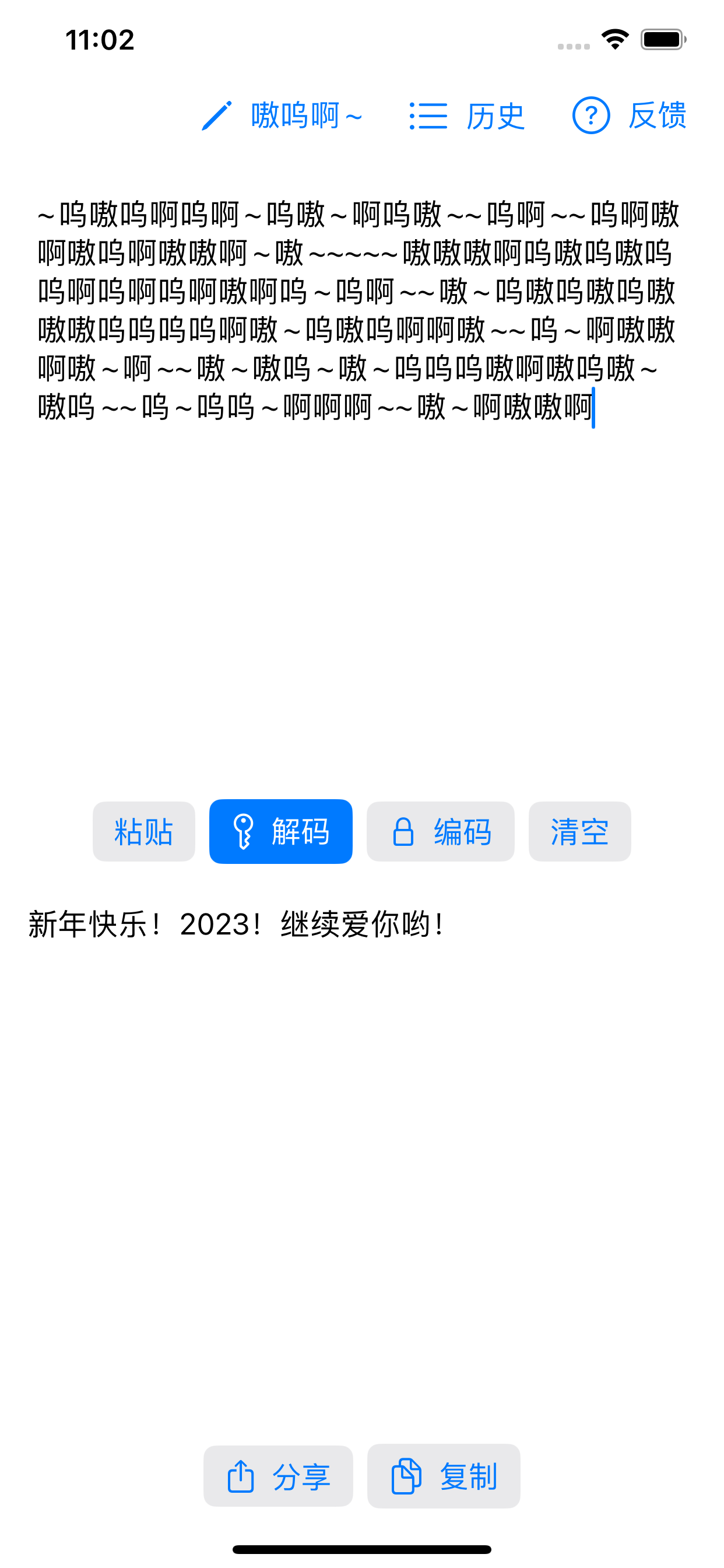Open the 反馈 feedback page
This screenshot has width=724, height=1568.
coord(629,116)
